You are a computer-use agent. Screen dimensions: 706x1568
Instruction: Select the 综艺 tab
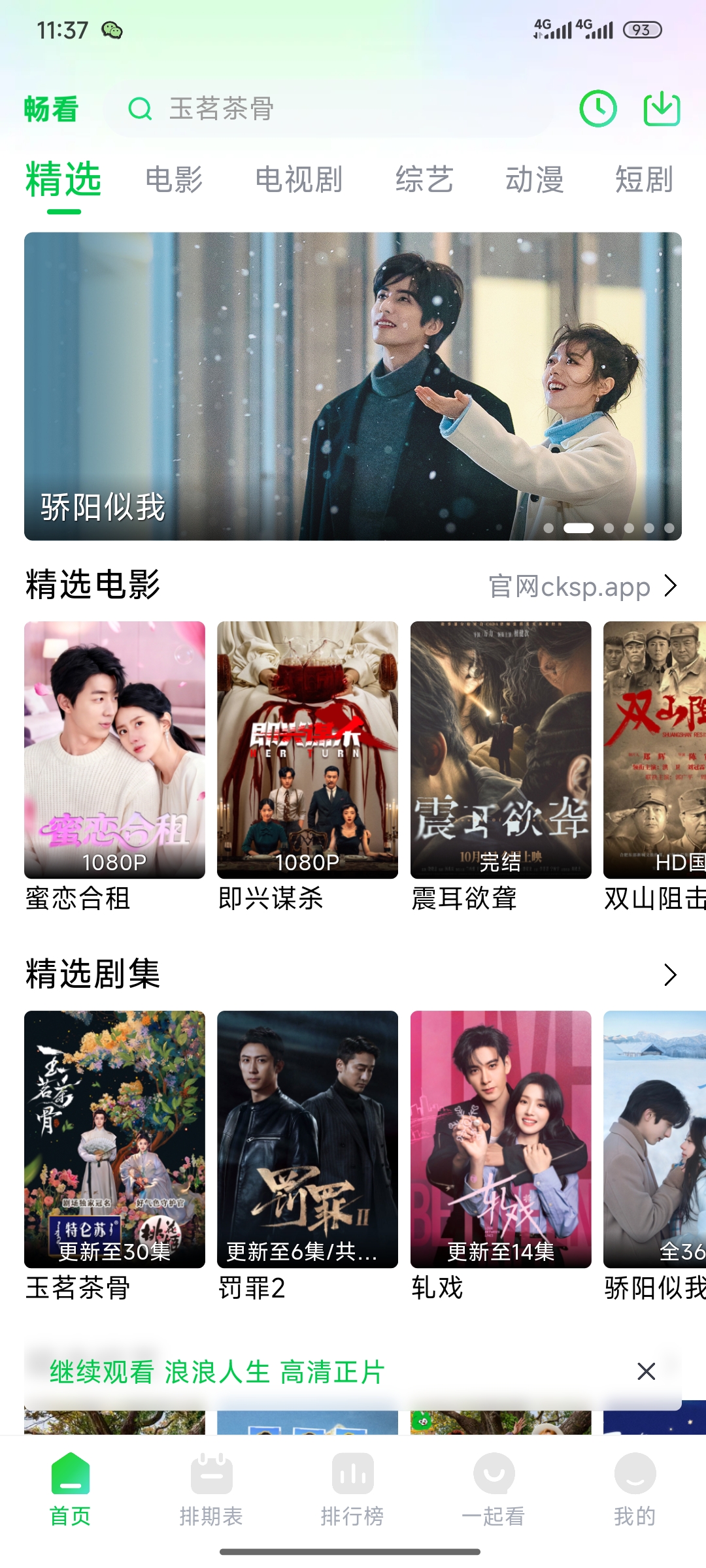pyautogui.click(x=424, y=180)
